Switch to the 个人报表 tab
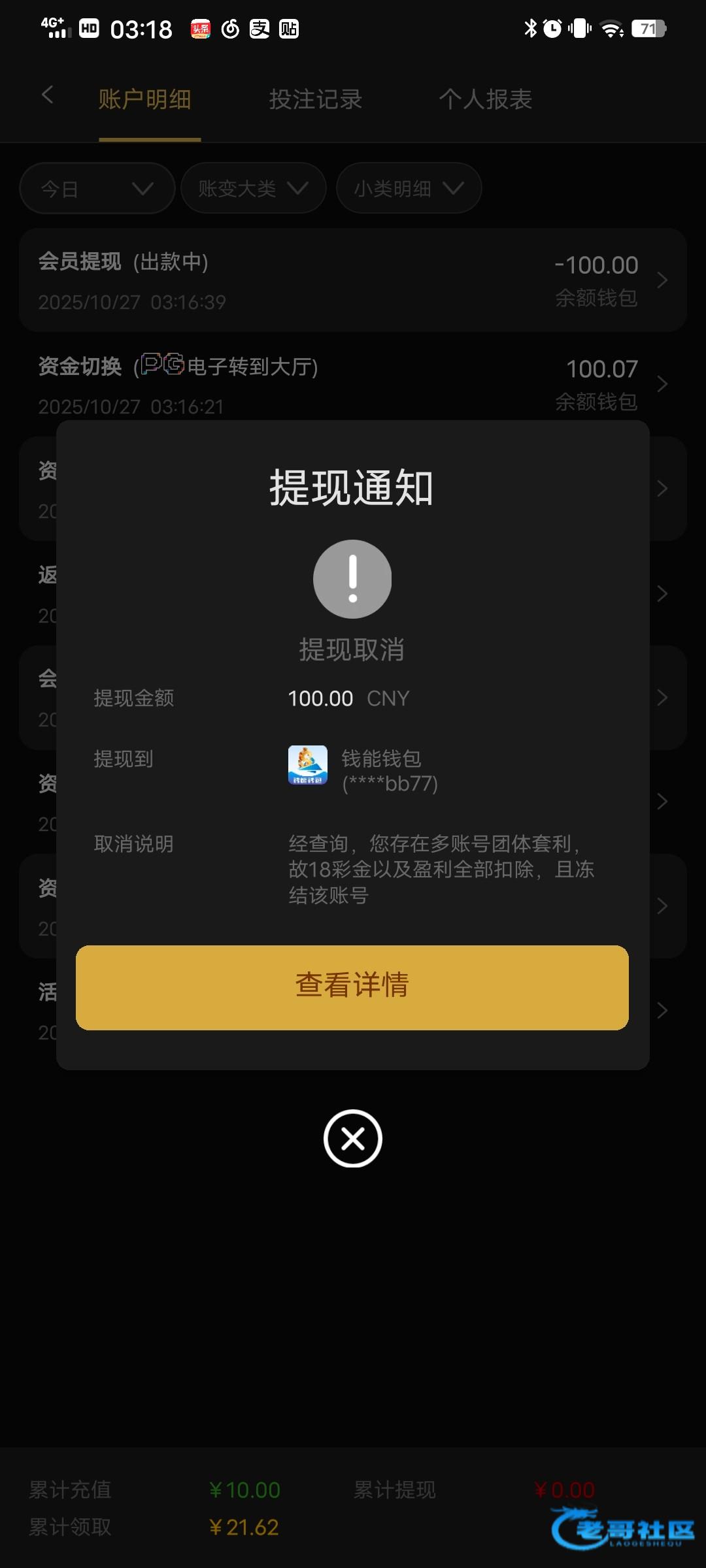Image resolution: width=706 pixels, height=1568 pixels. [x=485, y=99]
